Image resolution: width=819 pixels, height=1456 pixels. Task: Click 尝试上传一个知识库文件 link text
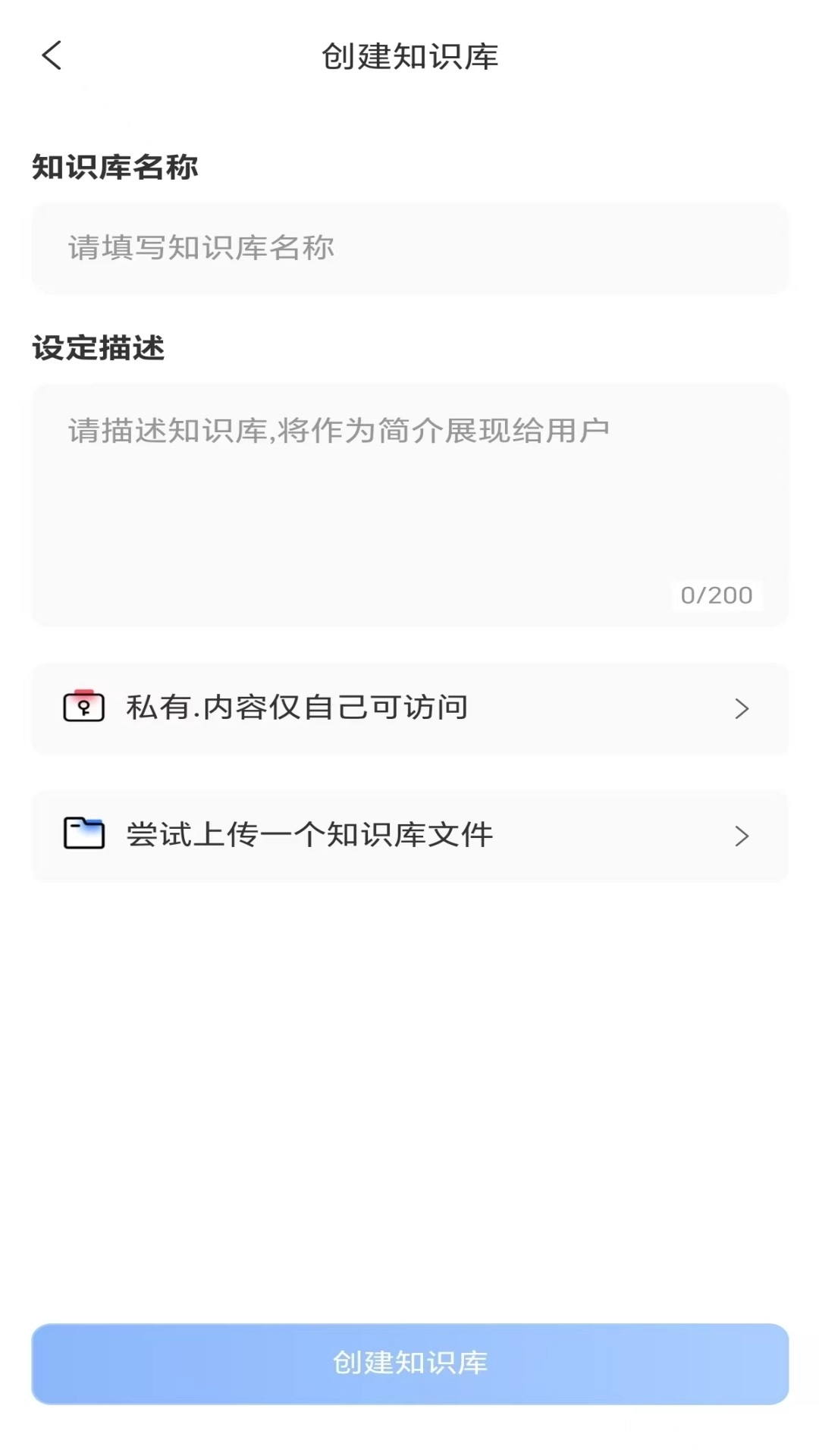[x=309, y=834]
